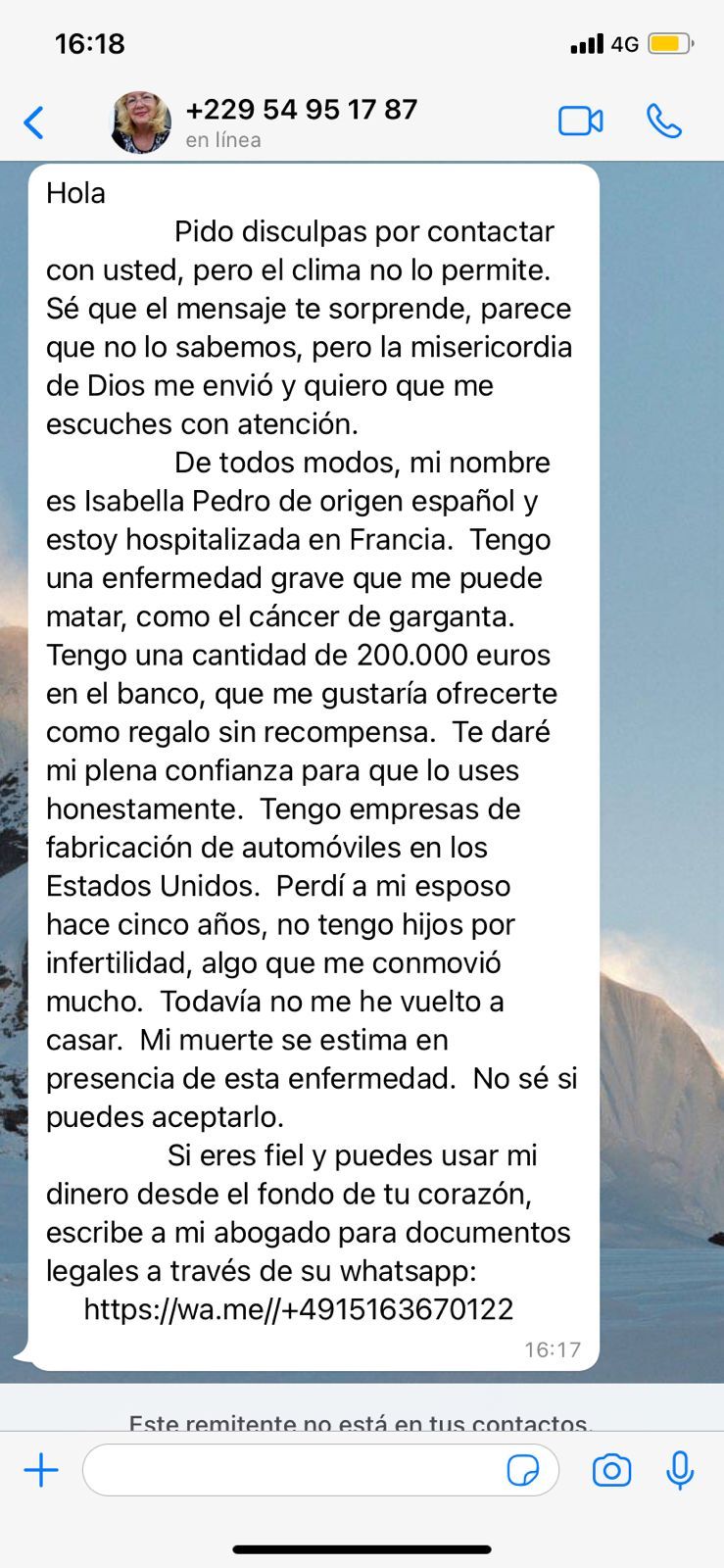Viewport: 724px width, 1568px height.
Task: Tap the message text input field
Action: click(x=294, y=1470)
